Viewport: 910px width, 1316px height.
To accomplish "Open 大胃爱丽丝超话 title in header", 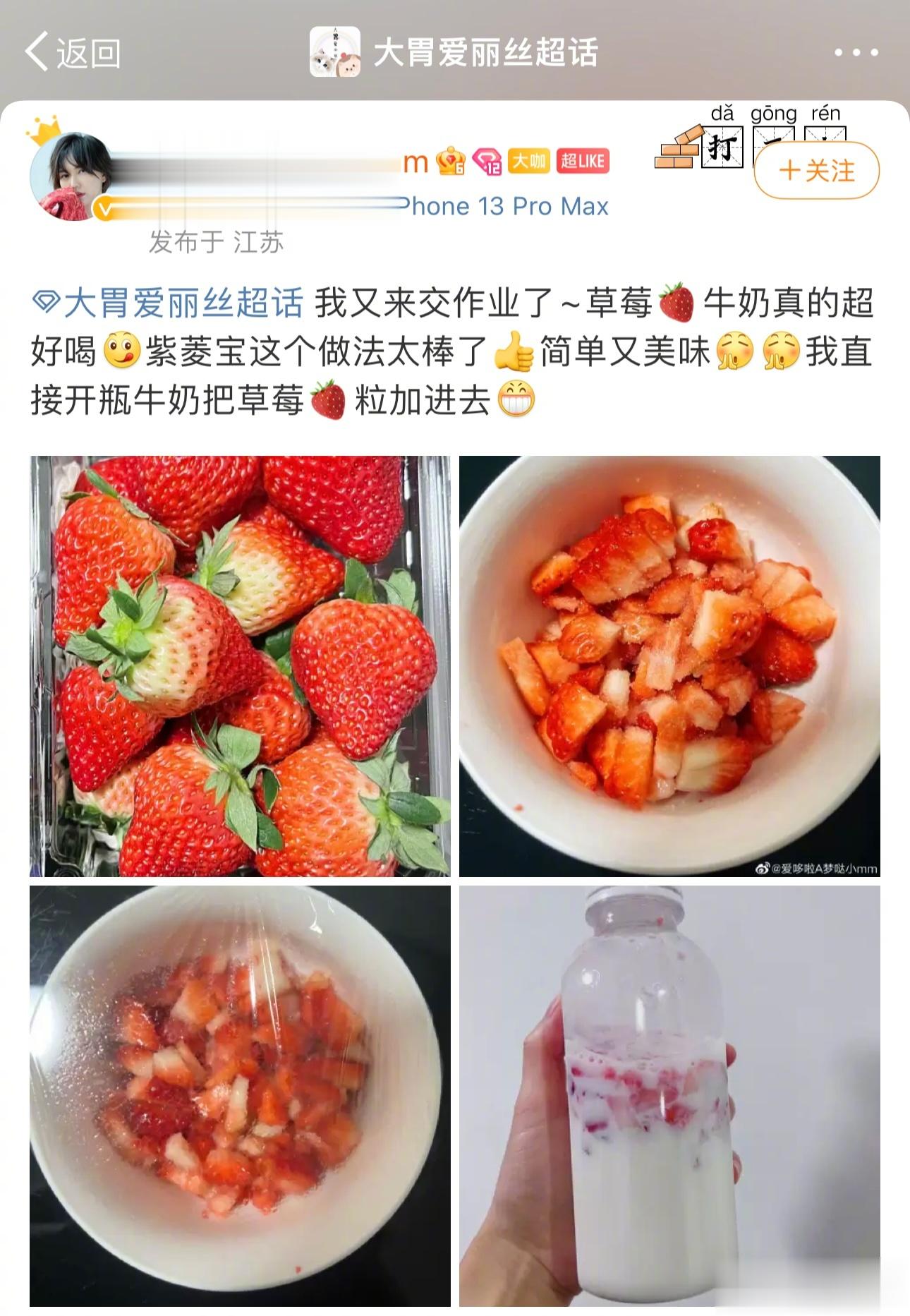I will point(484,52).
